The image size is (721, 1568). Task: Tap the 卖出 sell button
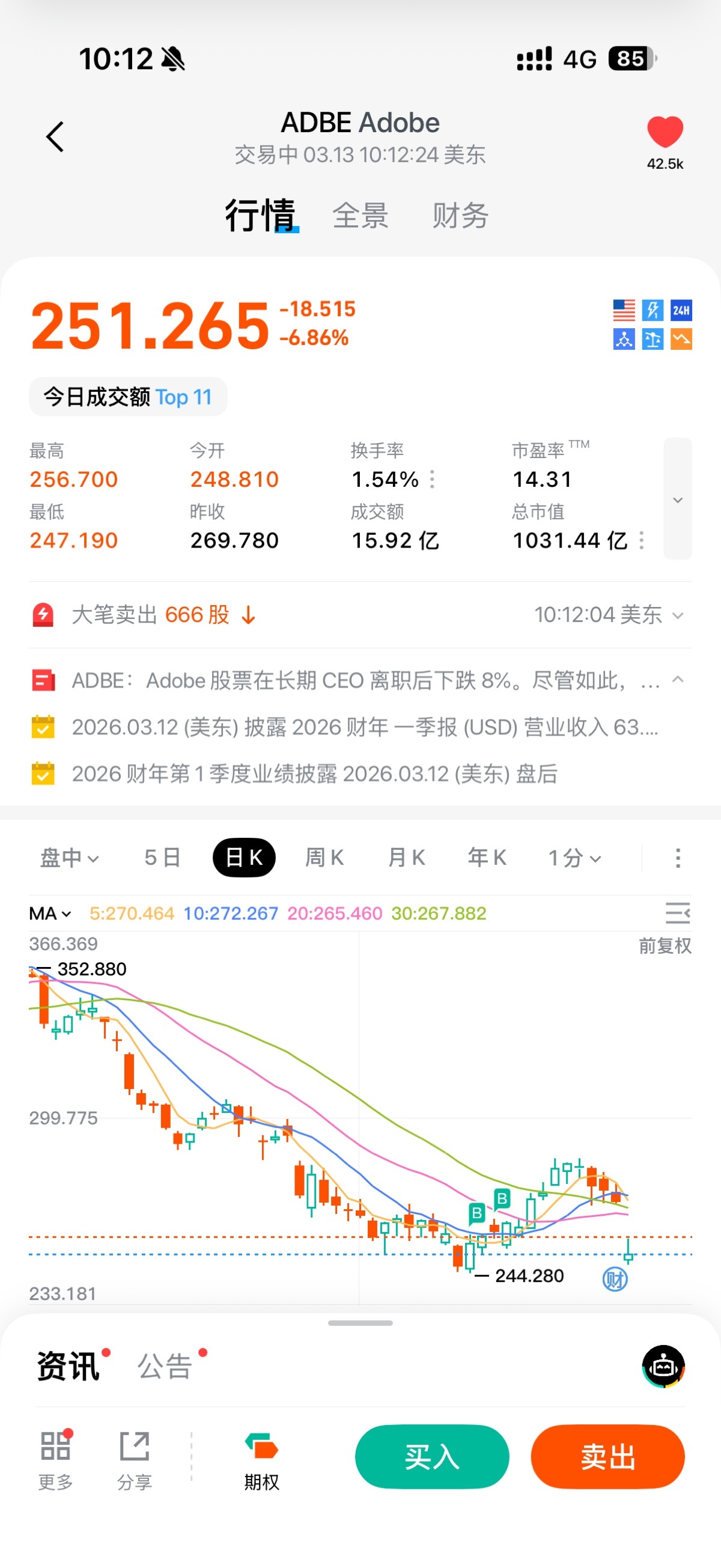(607, 1457)
